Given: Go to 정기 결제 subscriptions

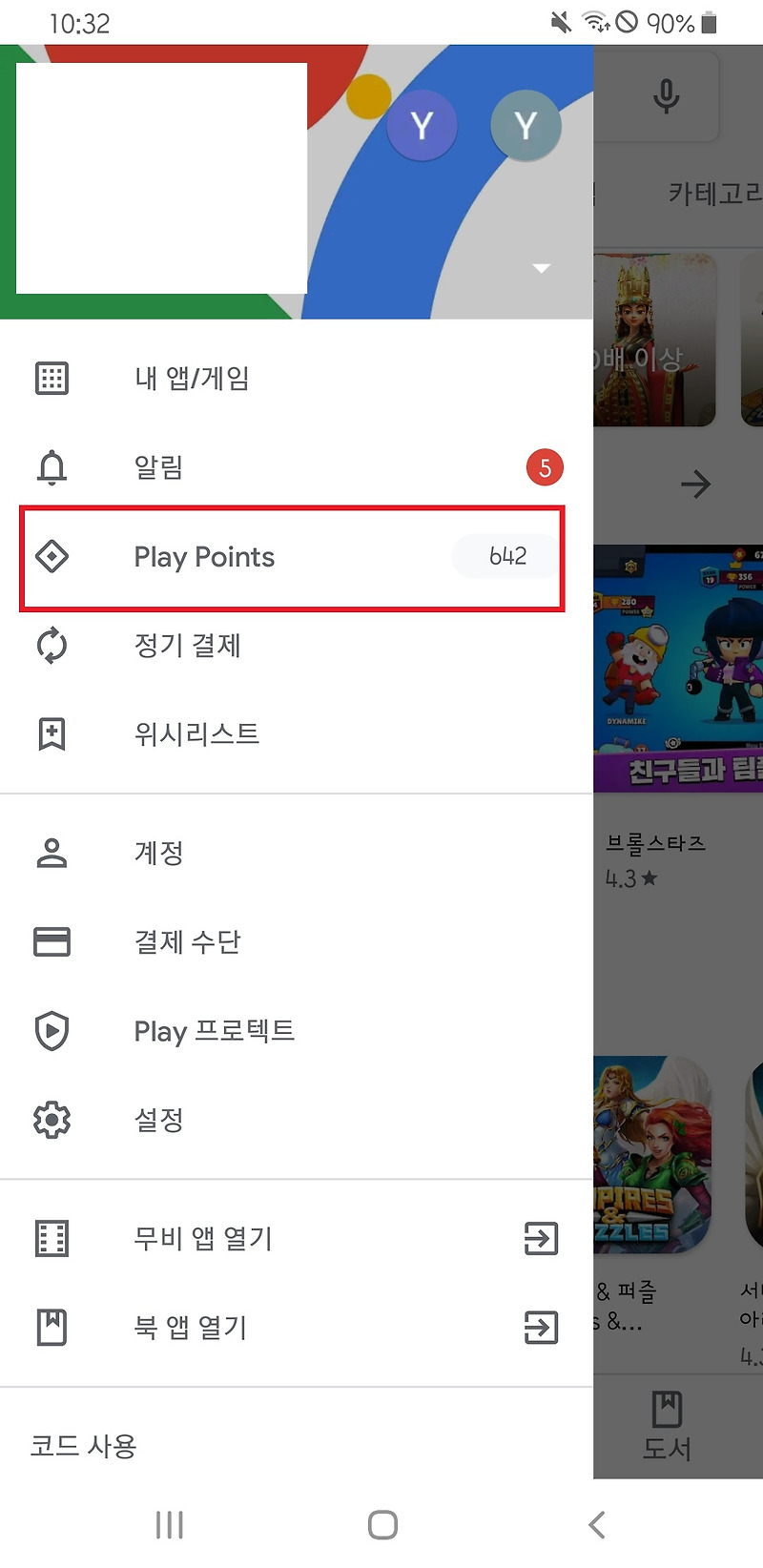Looking at the screenshot, I should tap(296, 646).
